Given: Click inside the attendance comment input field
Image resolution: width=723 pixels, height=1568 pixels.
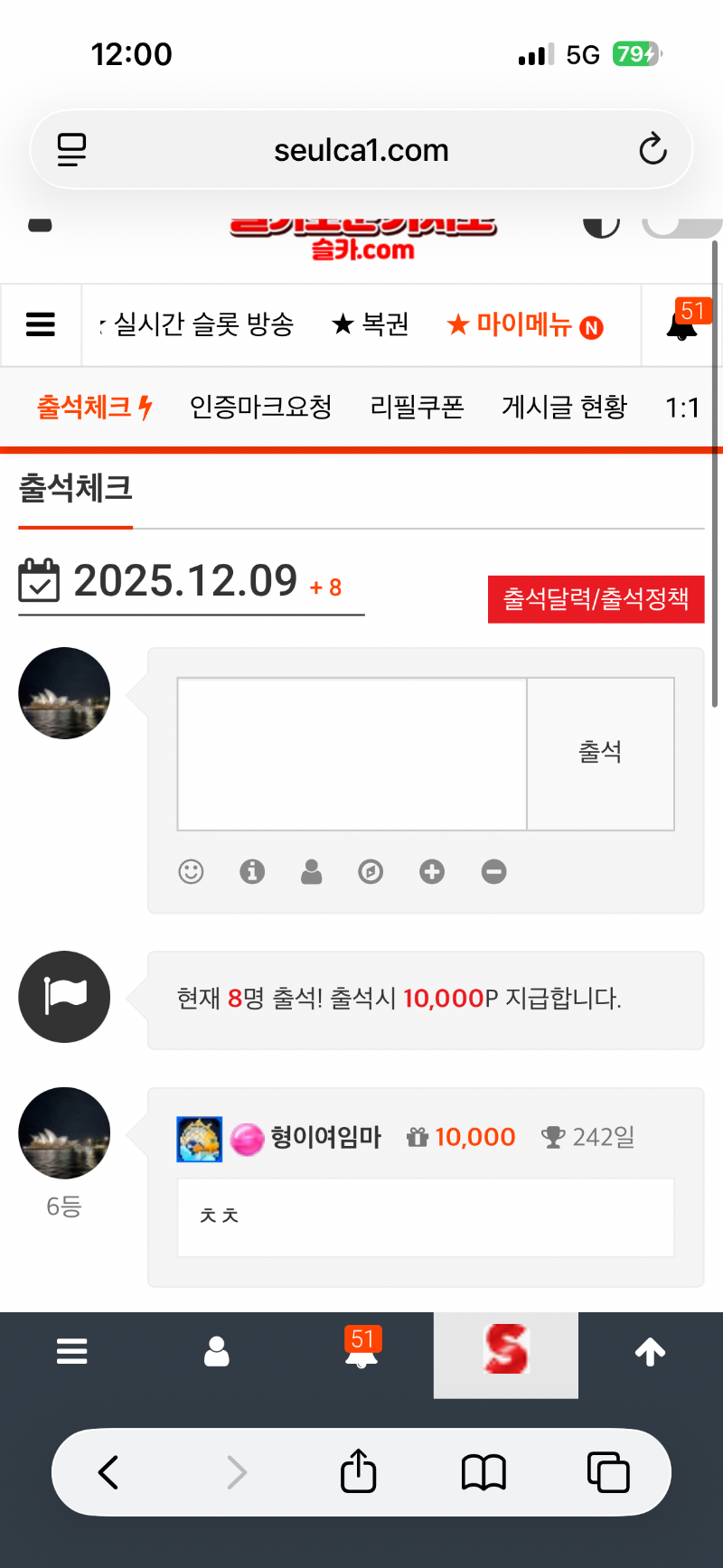Looking at the screenshot, I should pos(351,753).
